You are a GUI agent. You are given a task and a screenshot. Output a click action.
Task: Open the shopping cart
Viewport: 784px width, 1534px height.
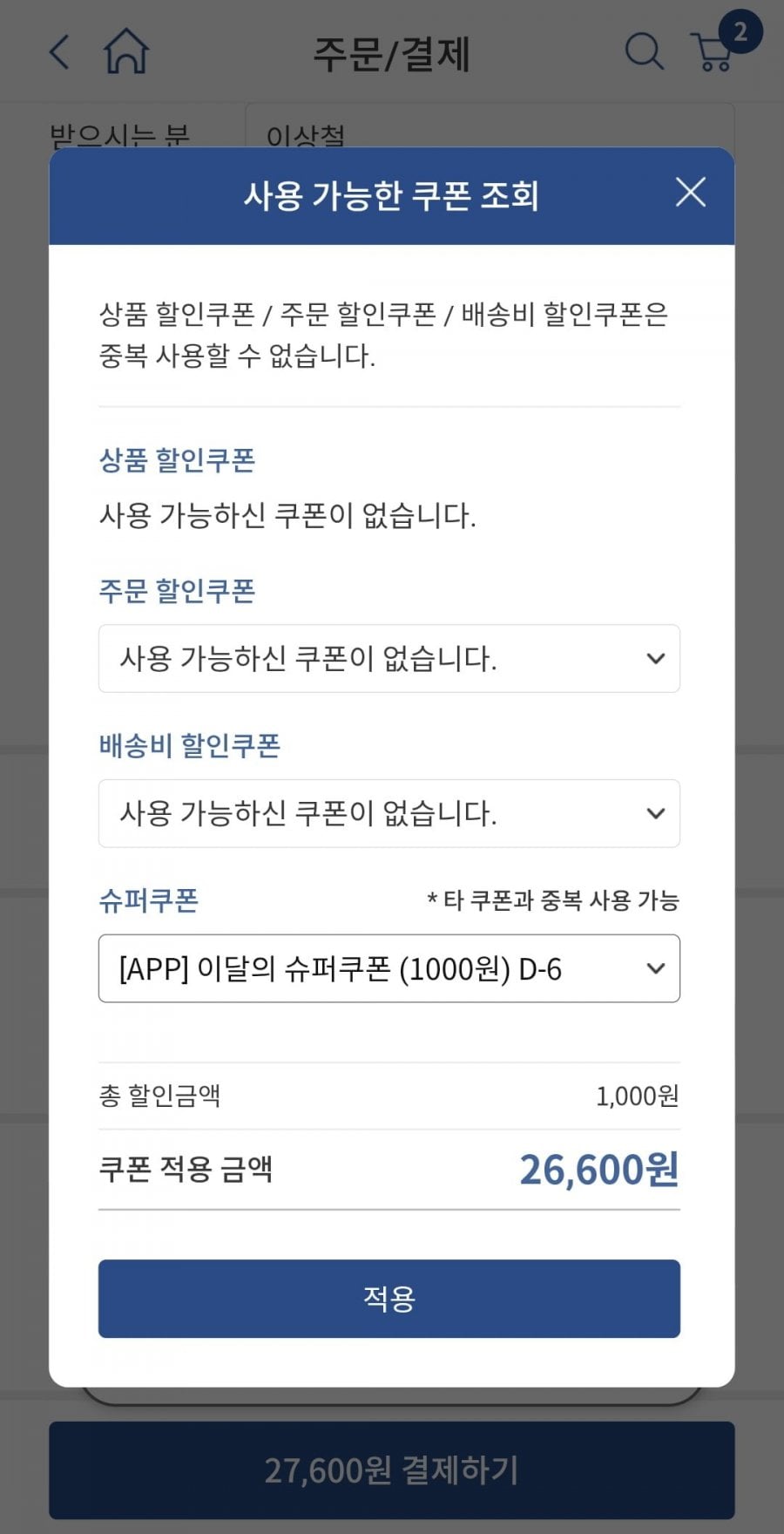click(714, 52)
